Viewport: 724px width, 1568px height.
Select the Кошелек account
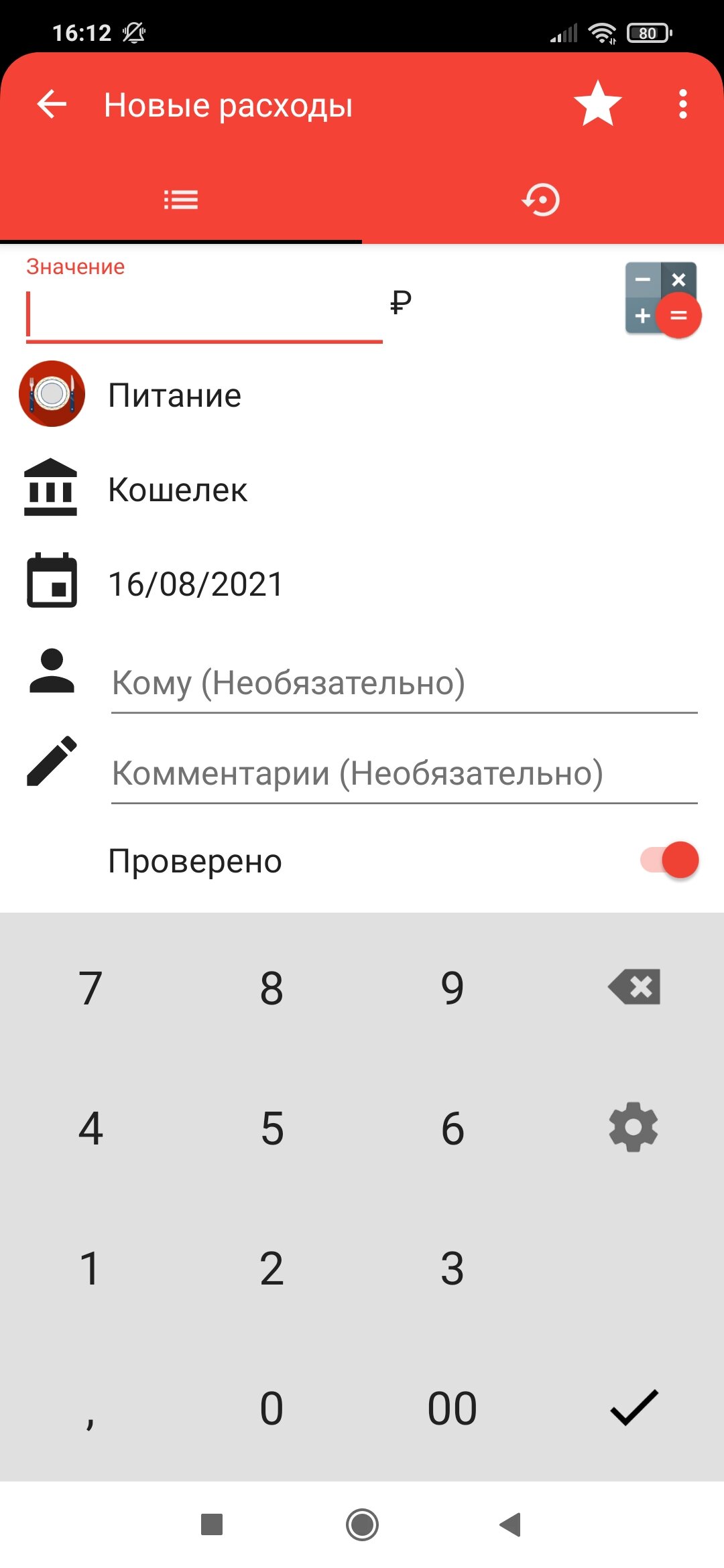point(362,489)
